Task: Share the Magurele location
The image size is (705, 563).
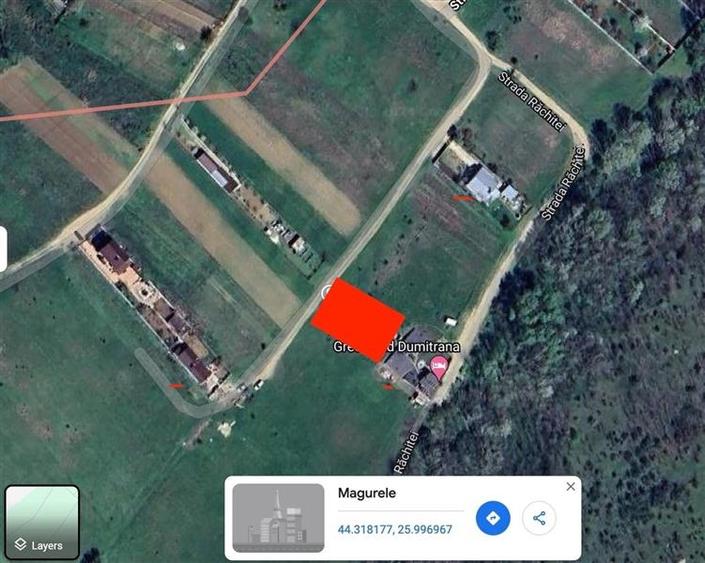Action: [539, 518]
